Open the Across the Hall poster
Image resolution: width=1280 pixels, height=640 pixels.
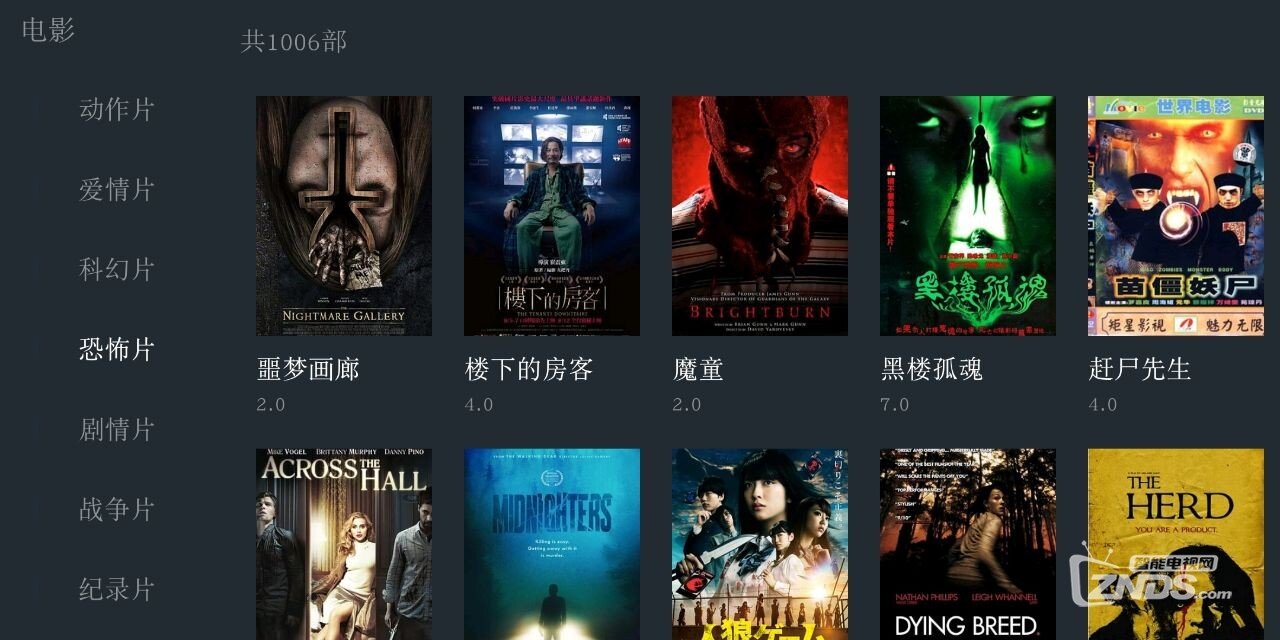point(344,544)
